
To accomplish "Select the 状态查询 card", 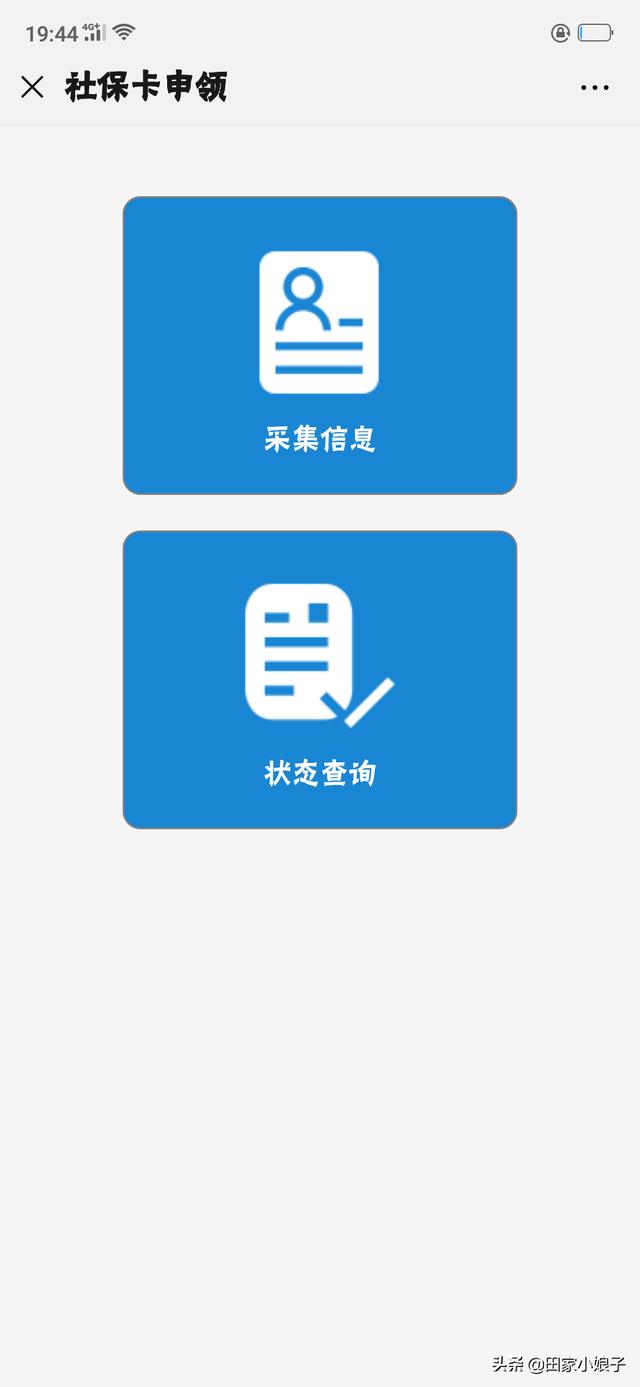I will (319, 679).
